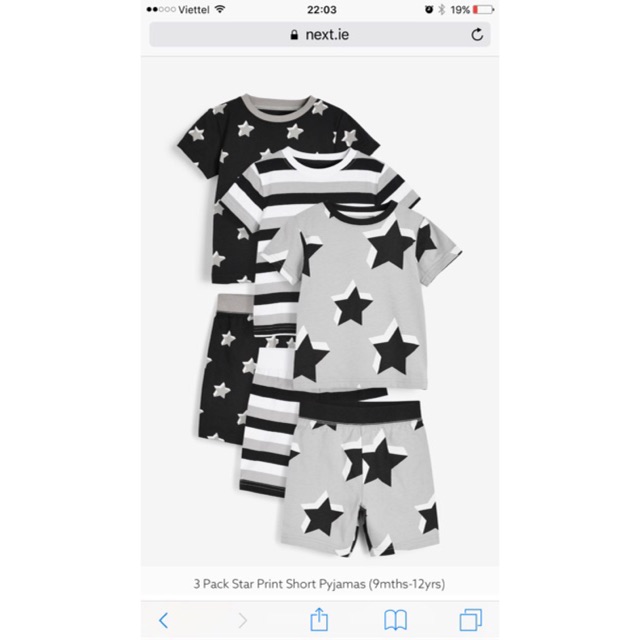The image size is (640, 640).
Task: Go back to the previous page
Action: [x=165, y=620]
